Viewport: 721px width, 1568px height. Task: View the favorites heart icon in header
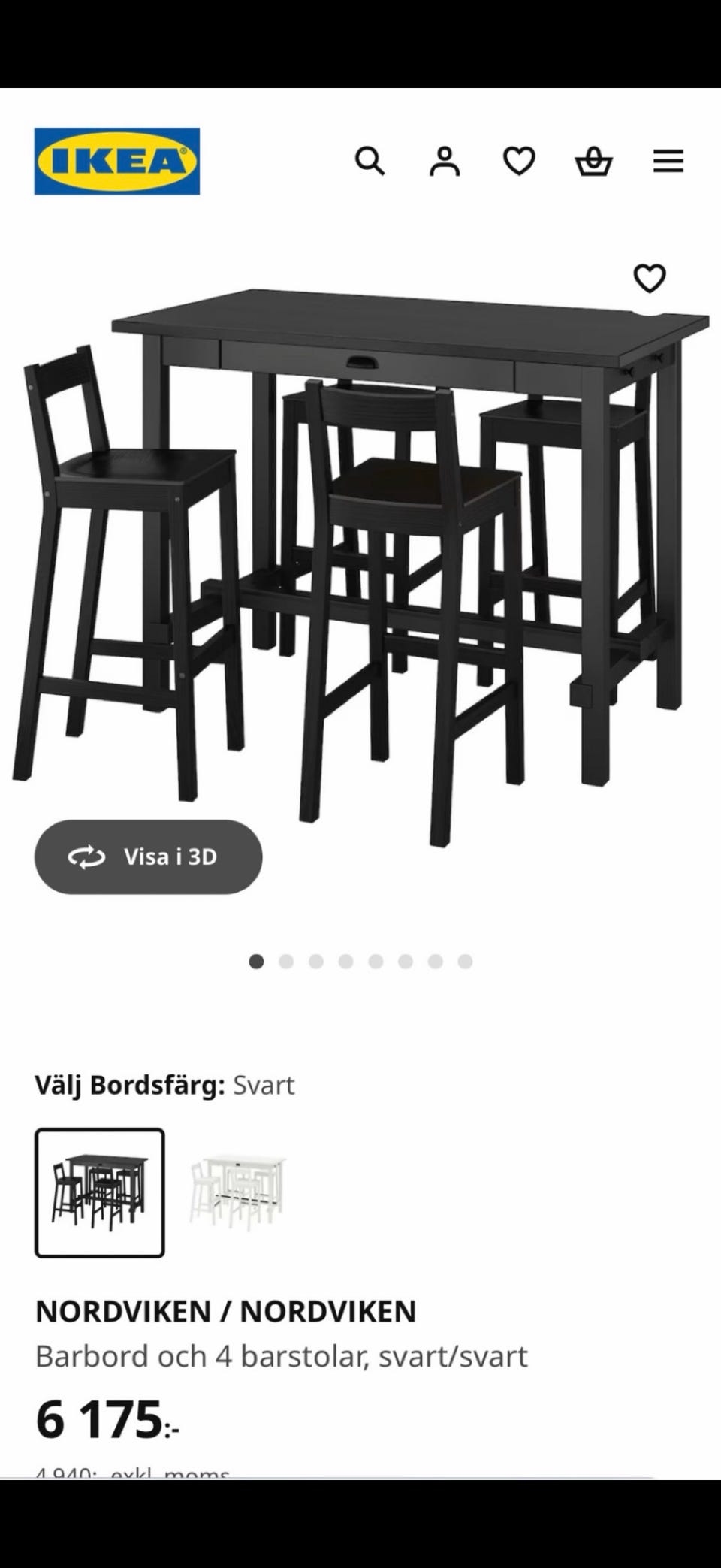click(519, 160)
